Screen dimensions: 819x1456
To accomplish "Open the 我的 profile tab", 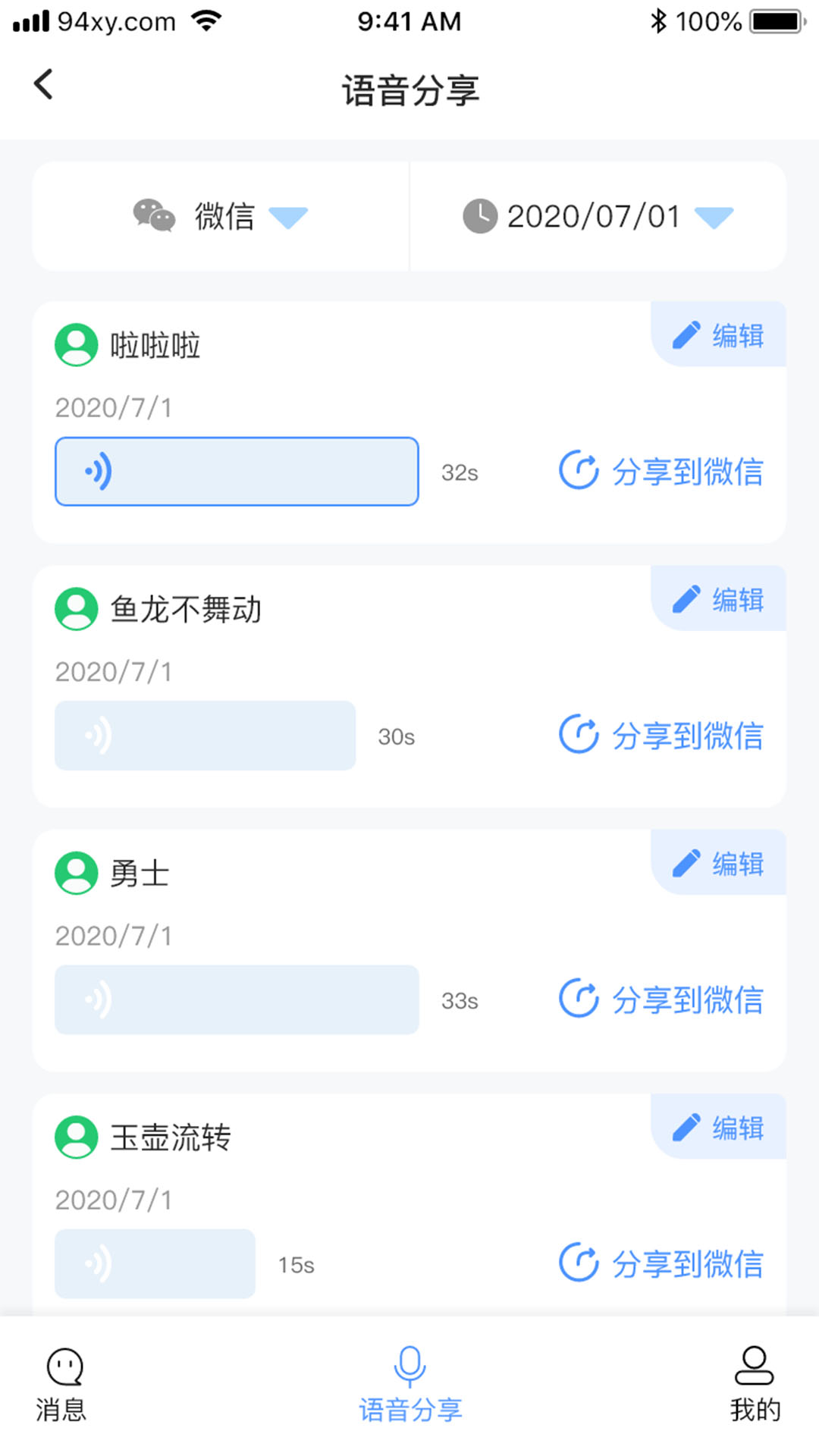I will pos(755,1385).
